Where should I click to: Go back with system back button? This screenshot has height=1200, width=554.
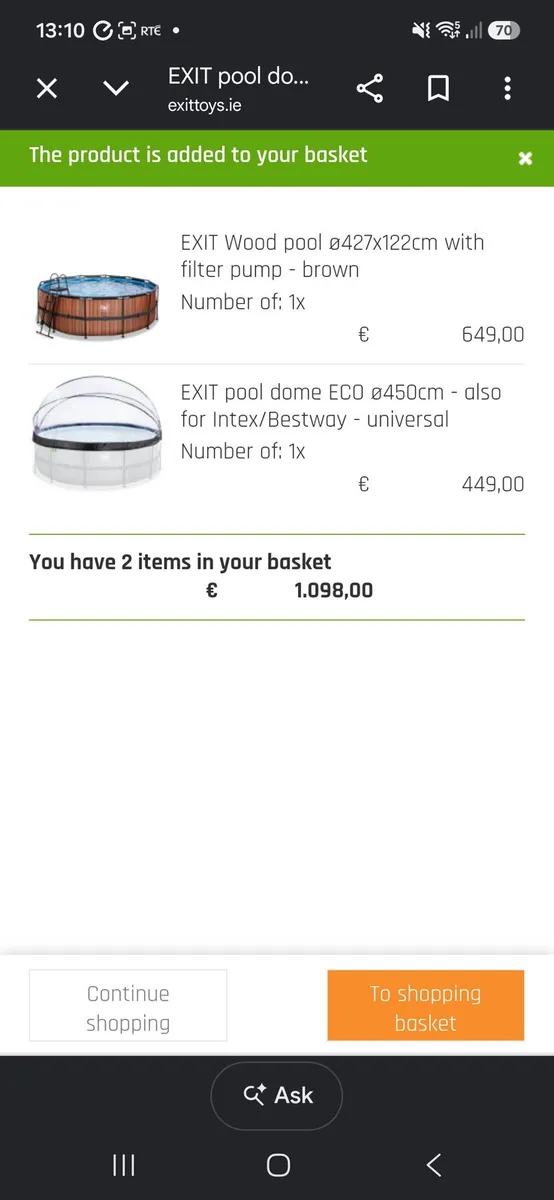pos(433,1164)
